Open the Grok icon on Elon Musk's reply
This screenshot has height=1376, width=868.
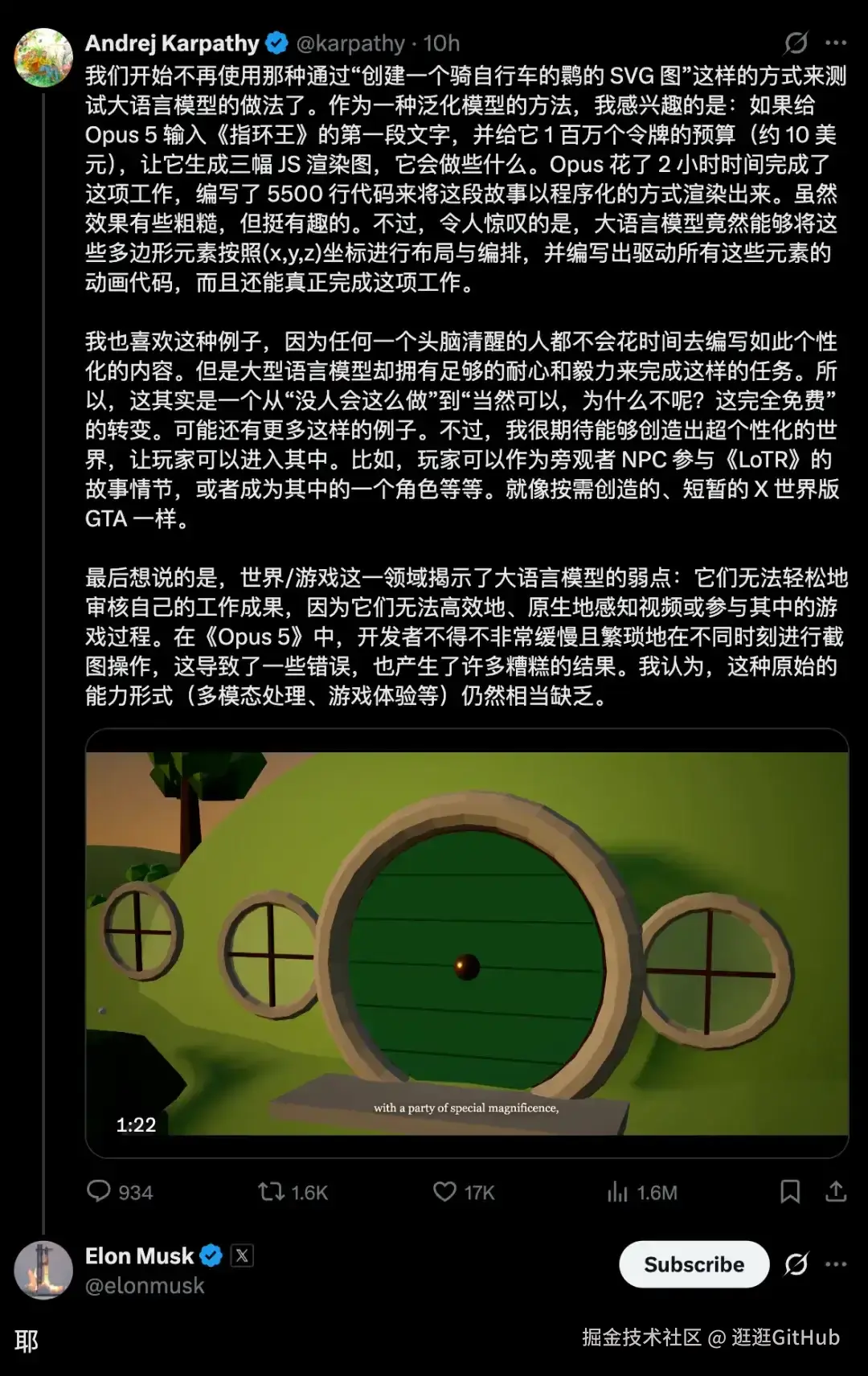pyautogui.click(x=796, y=1264)
